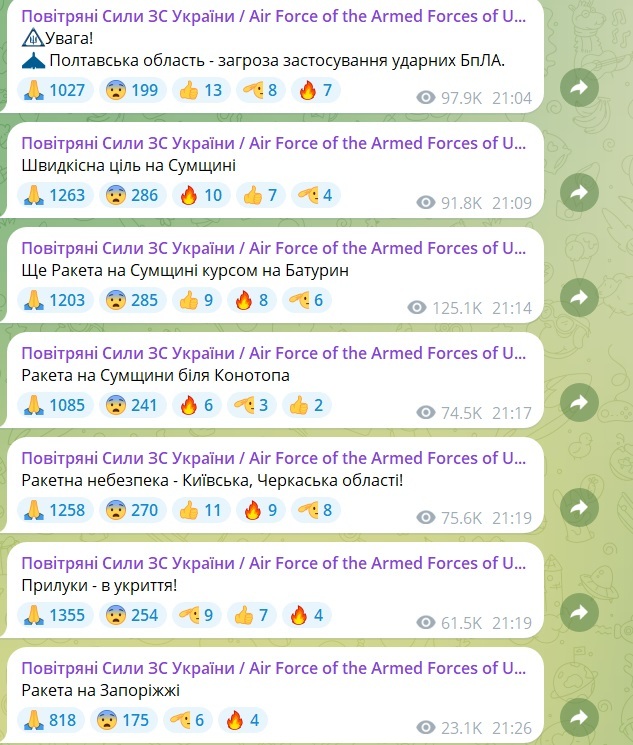The height and width of the screenshot is (745, 633).
Task: Share the Прилуки shelter post
Action: pos(579,611)
